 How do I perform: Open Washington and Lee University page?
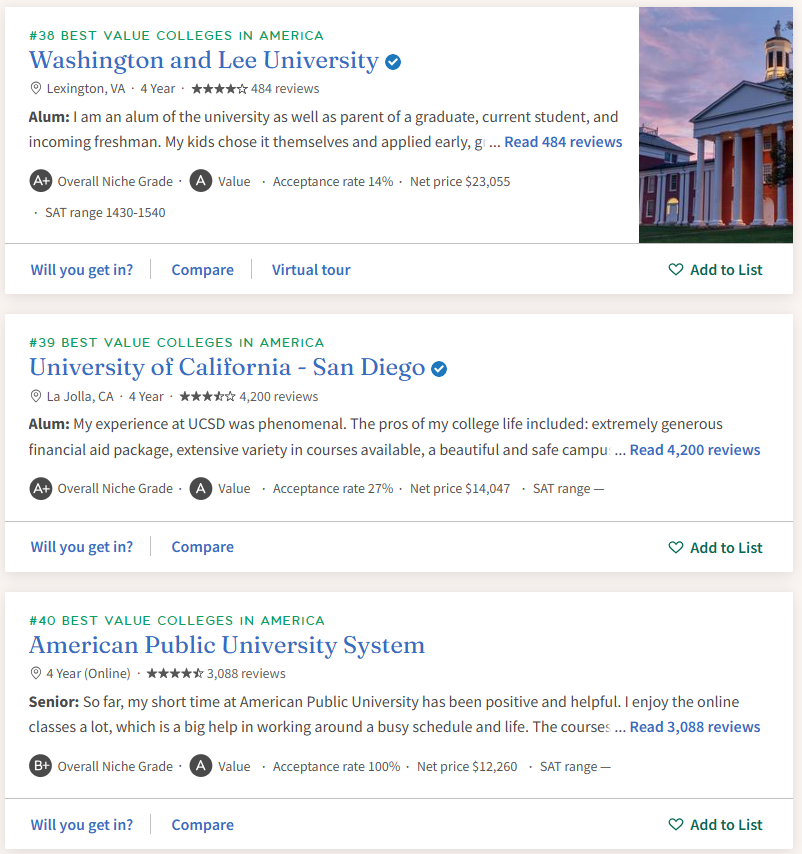pos(203,61)
